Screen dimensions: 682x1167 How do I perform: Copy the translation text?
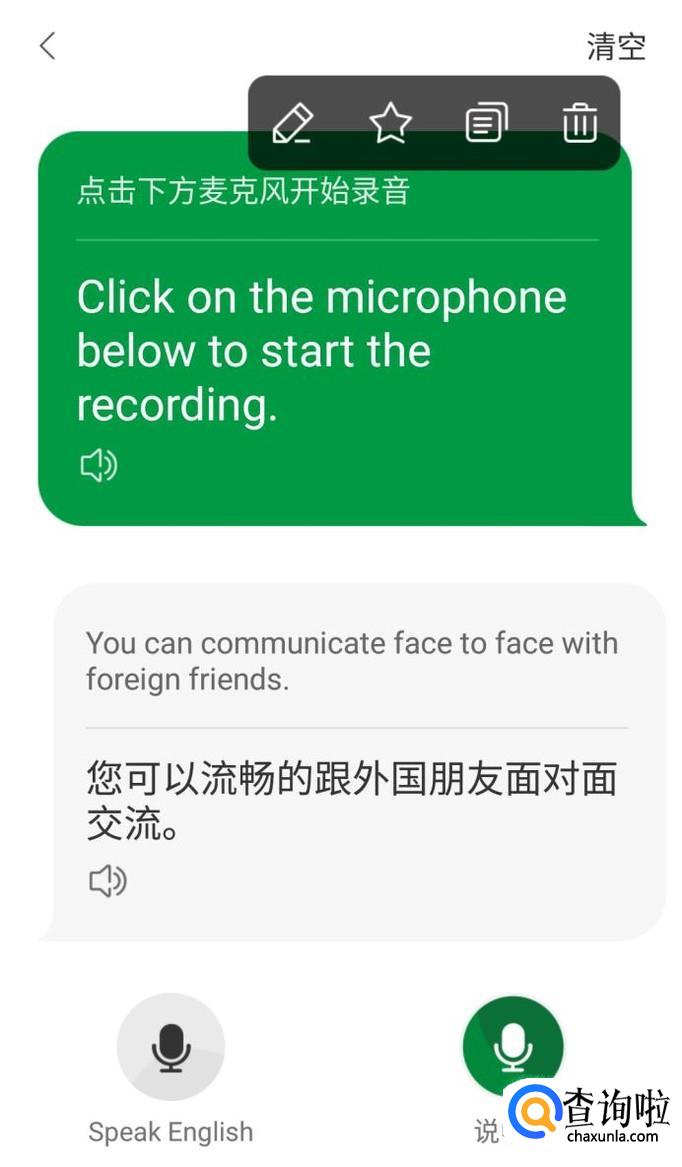pyautogui.click(x=486, y=123)
